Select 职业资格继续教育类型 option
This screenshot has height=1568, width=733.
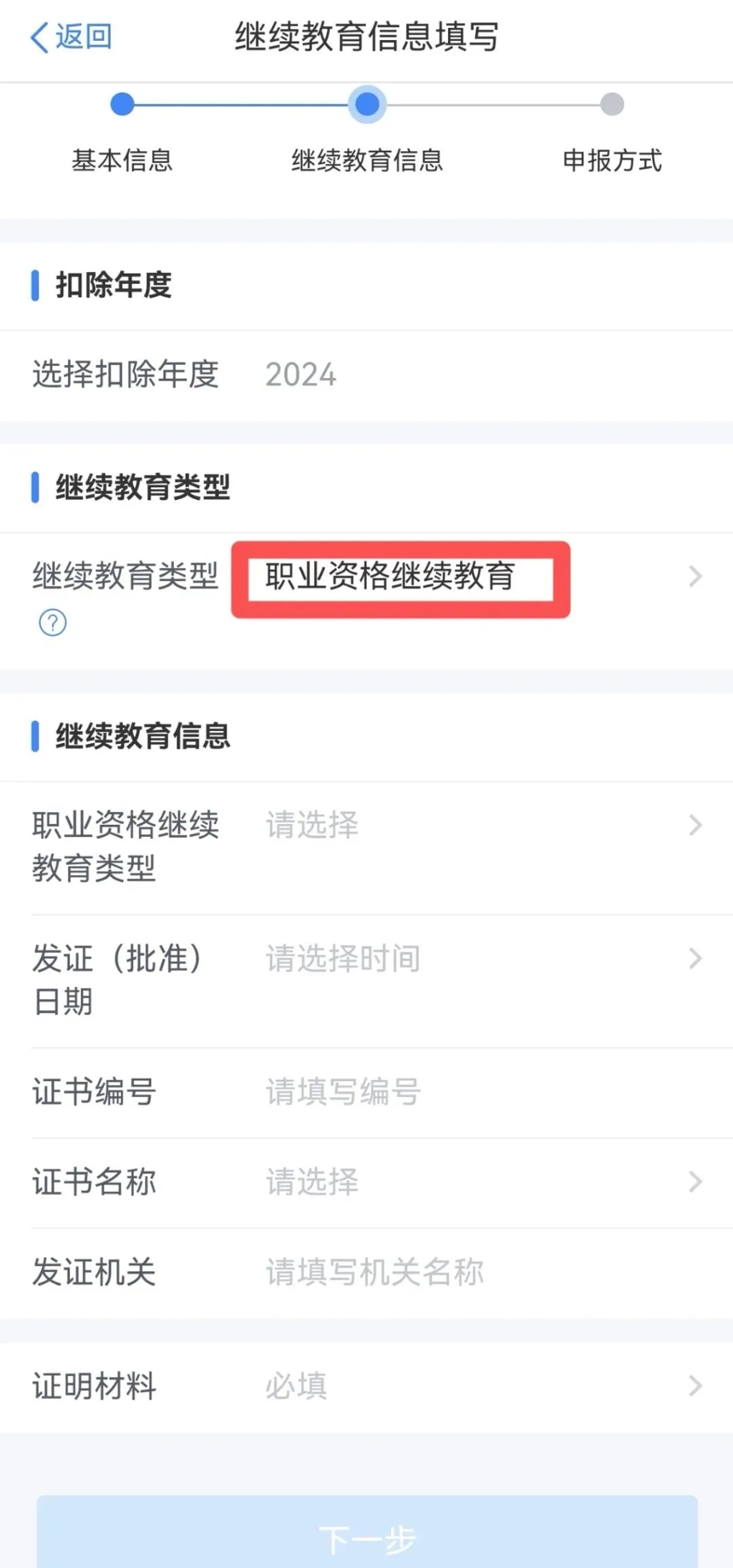pyautogui.click(x=472, y=826)
